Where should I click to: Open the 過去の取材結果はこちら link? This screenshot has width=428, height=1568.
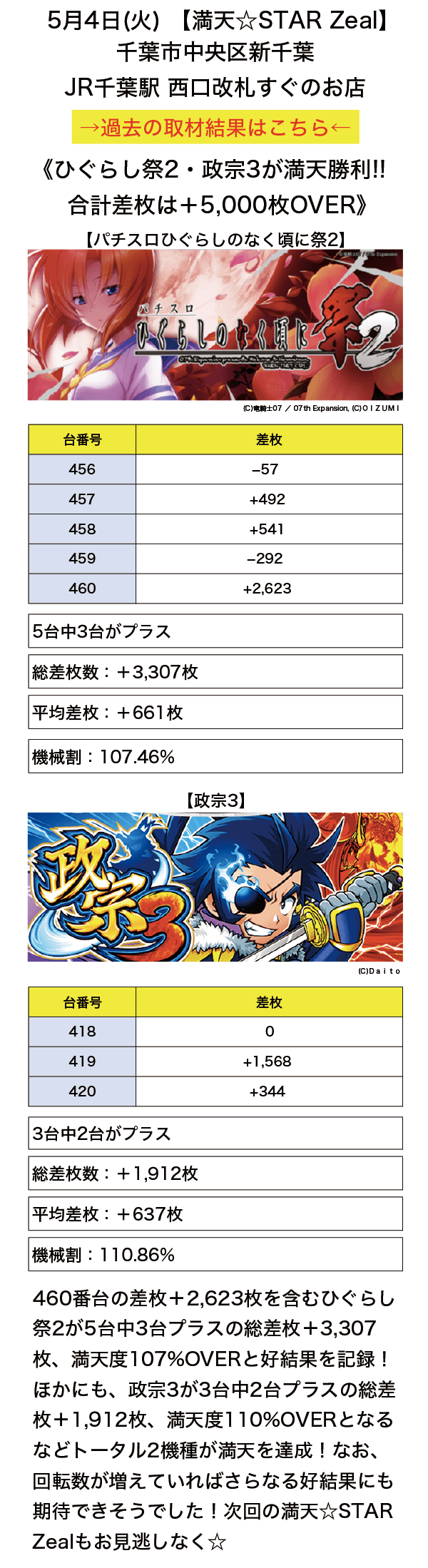pyautogui.click(x=215, y=128)
